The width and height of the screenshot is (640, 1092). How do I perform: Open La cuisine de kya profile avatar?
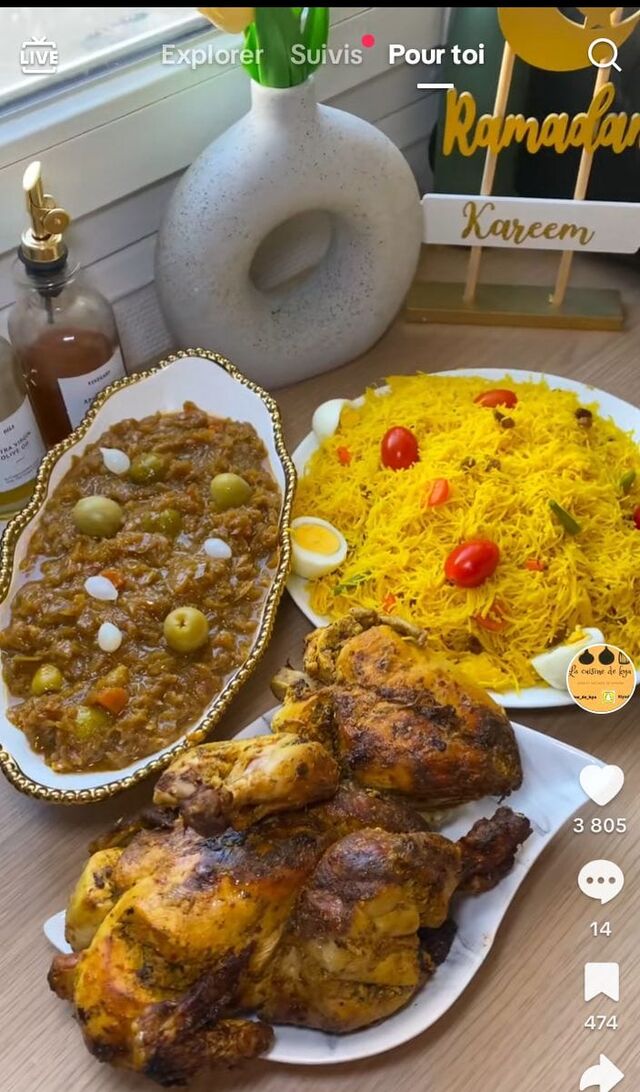[x=600, y=678]
